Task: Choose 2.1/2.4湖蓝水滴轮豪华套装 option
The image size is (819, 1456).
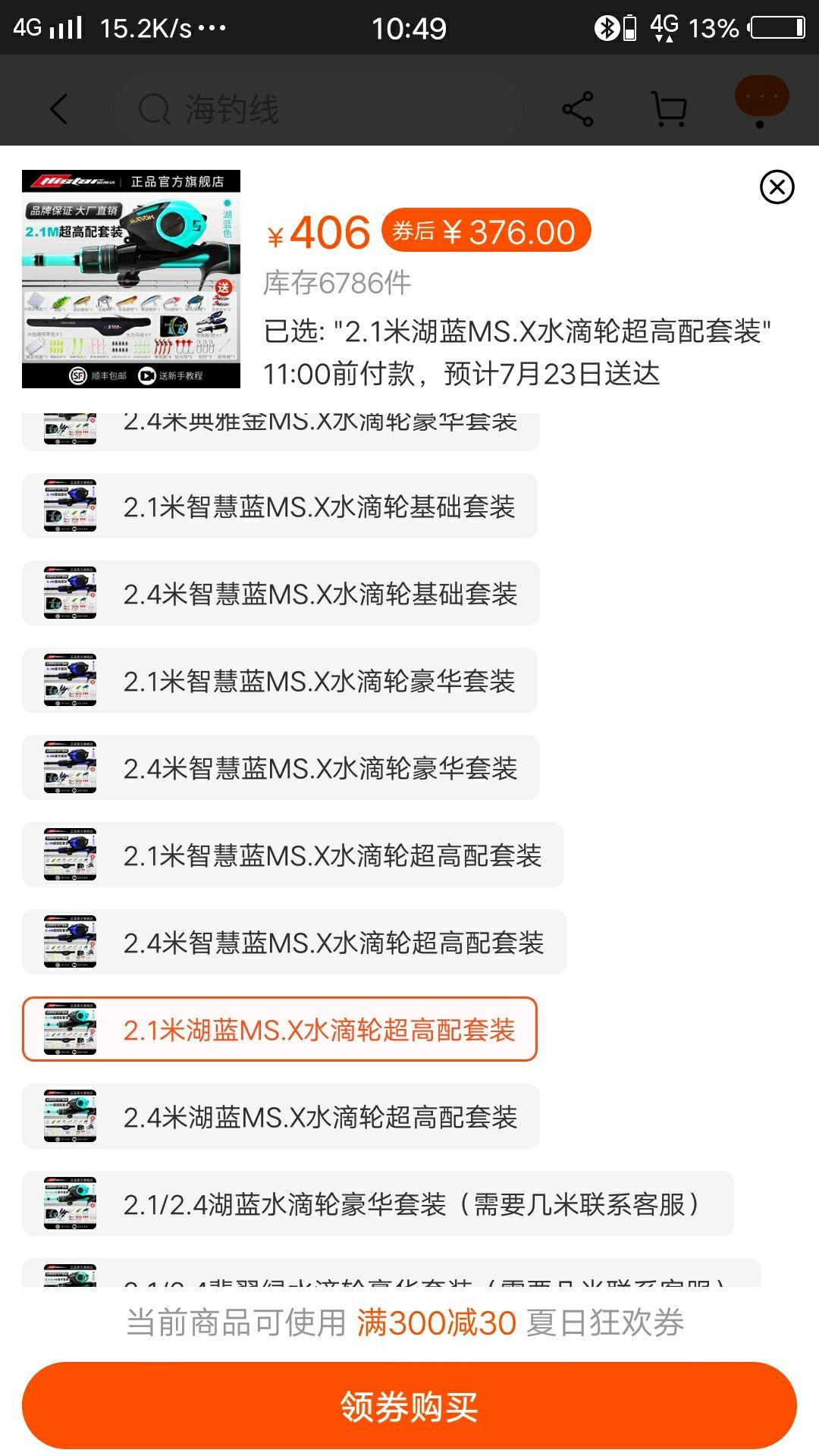Action: 378,1203
